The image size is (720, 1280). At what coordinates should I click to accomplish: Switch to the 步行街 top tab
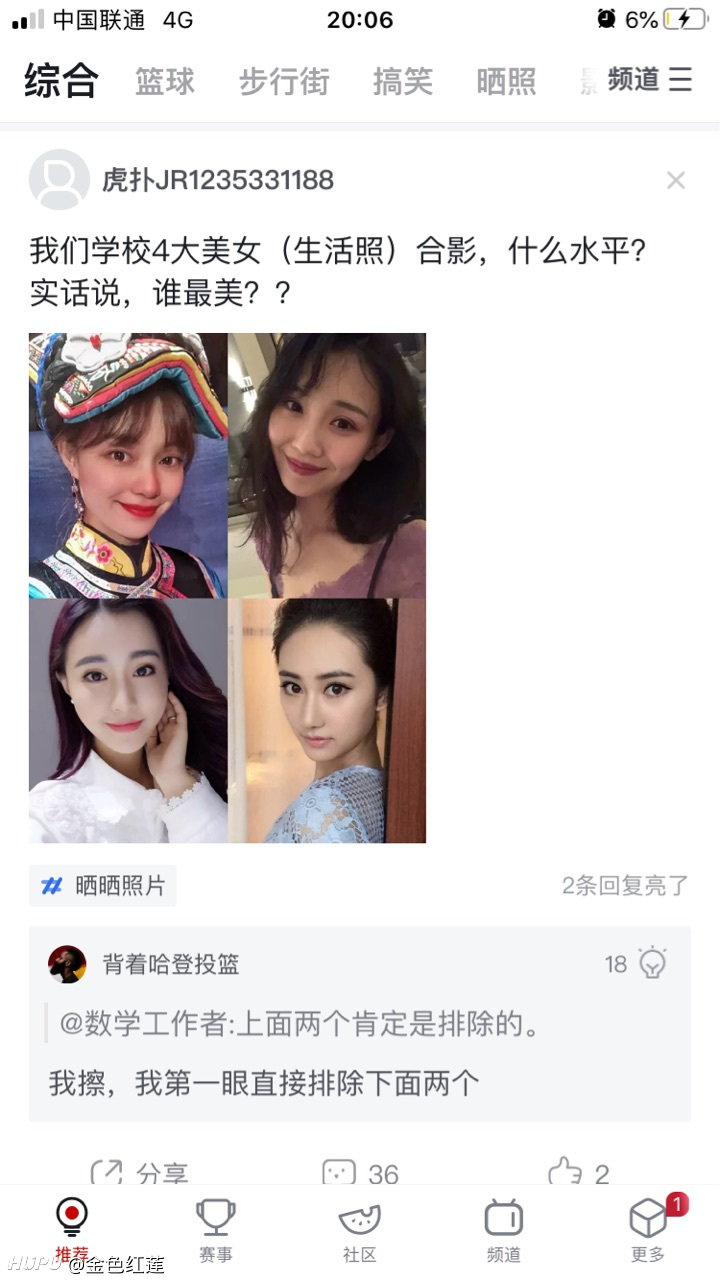[x=284, y=81]
